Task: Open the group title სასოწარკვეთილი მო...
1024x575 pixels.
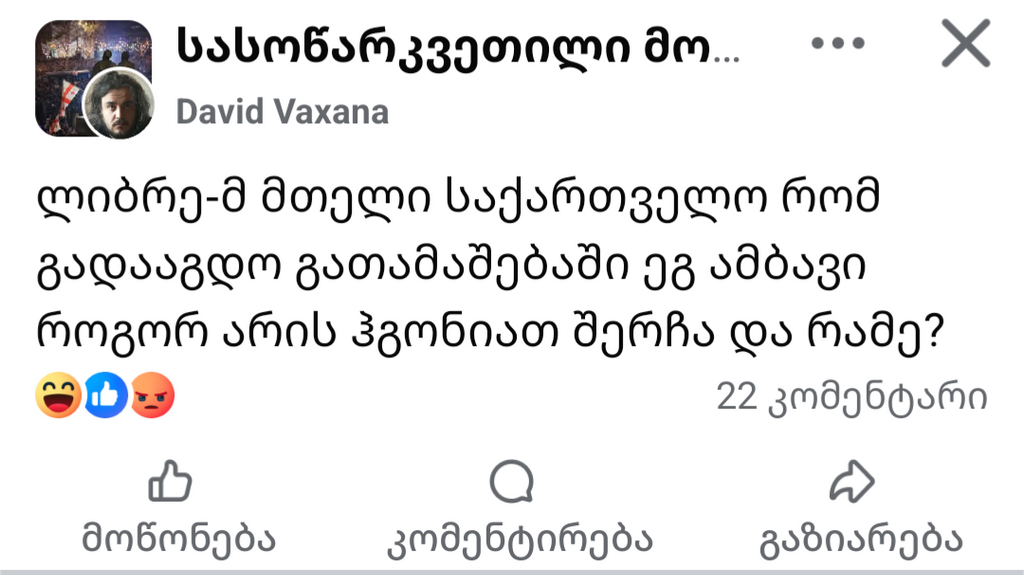Action: [458, 45]
